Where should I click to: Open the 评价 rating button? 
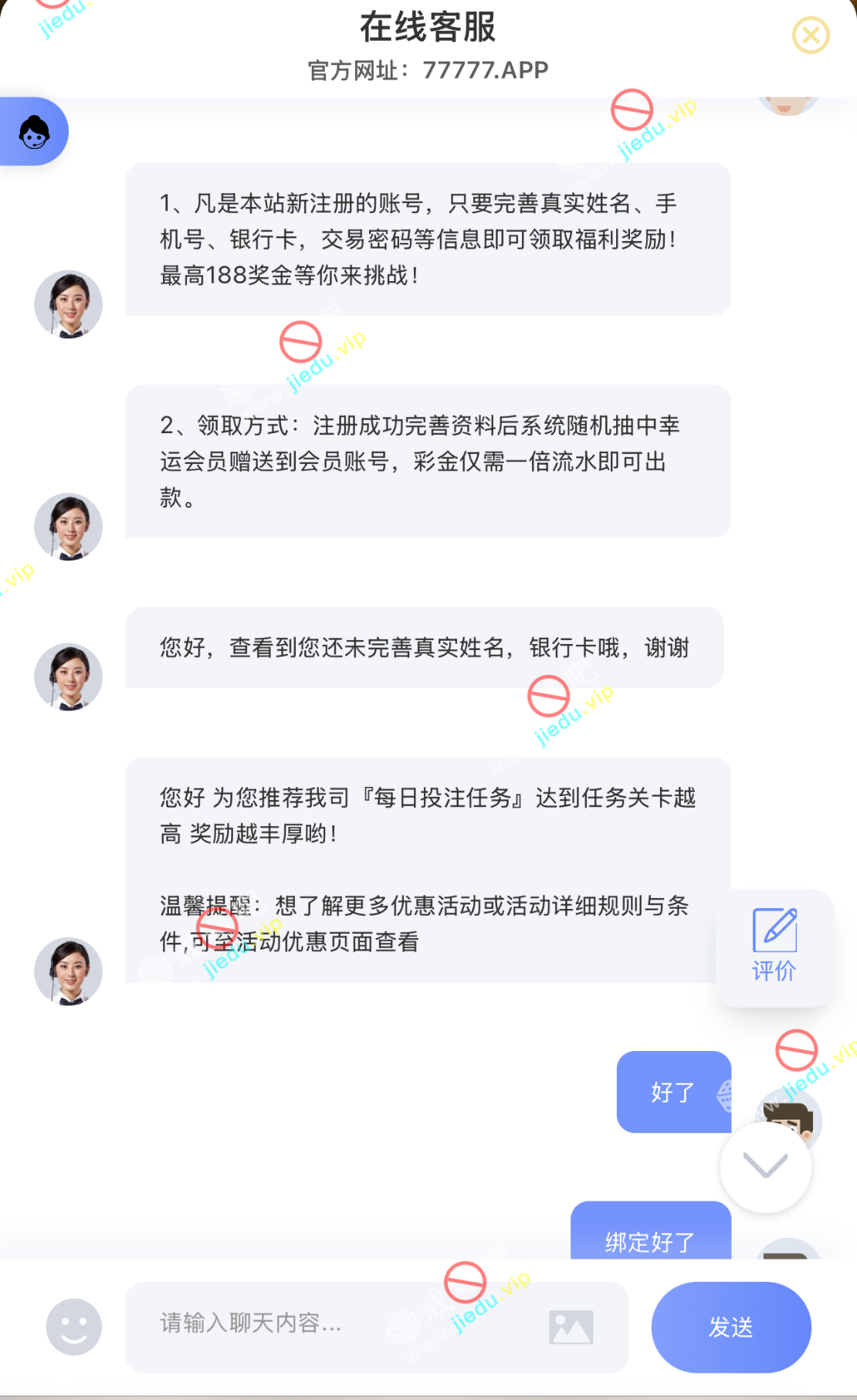774,947
